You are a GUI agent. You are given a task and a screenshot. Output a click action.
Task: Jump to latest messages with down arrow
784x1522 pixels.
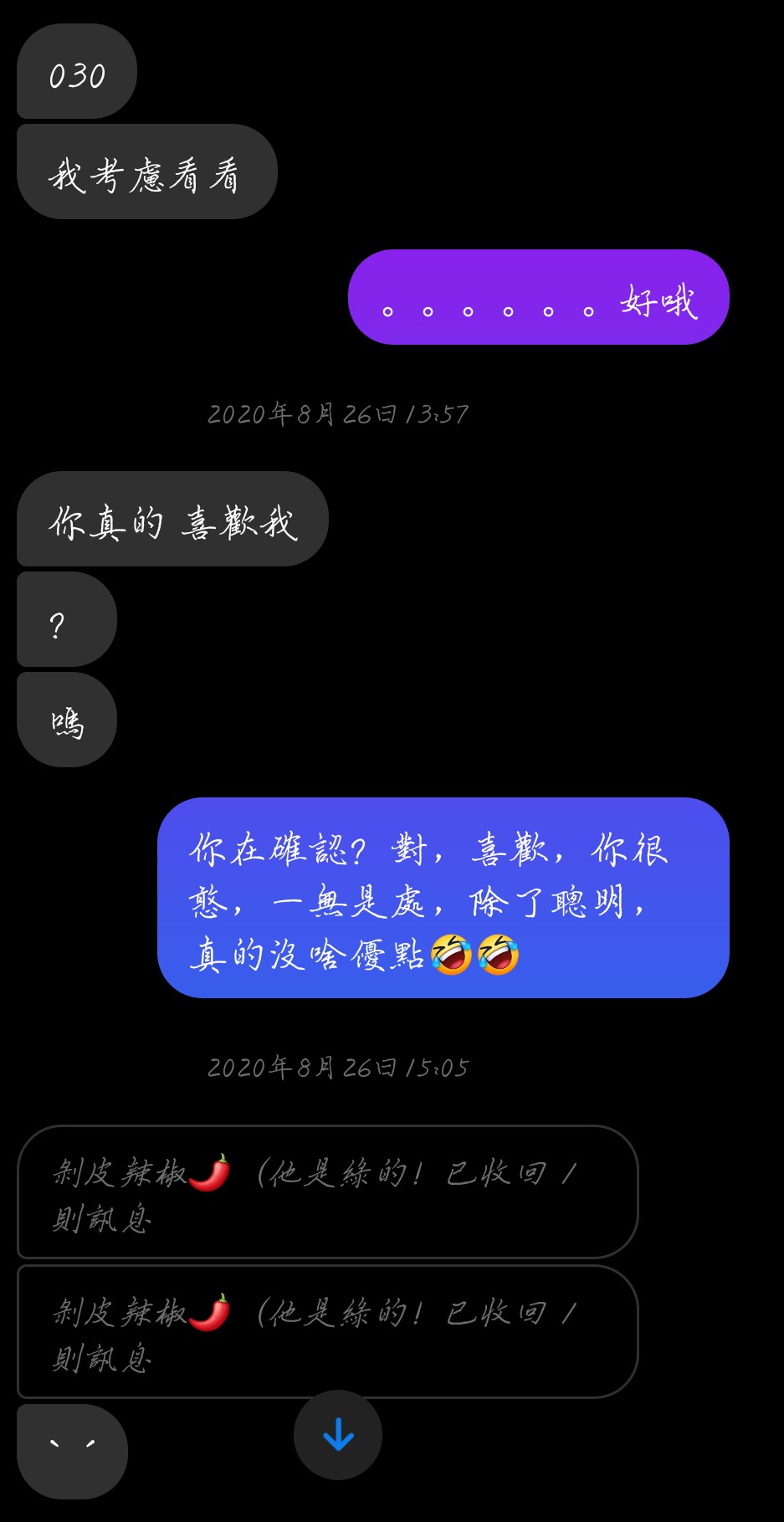[x=338, y=1434]
